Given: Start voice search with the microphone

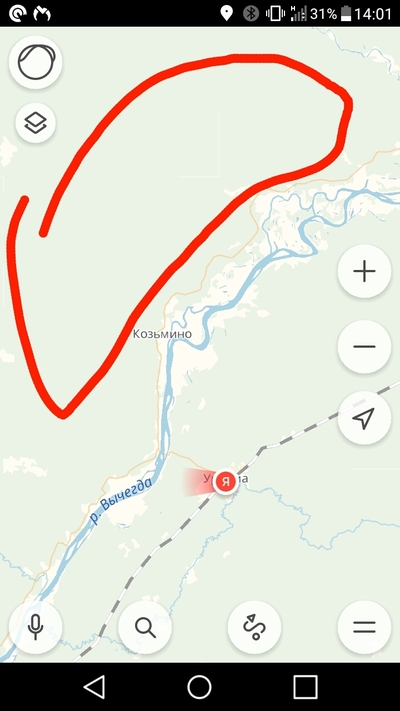Looking at the screenshot, I should click(x=35, y=628).
